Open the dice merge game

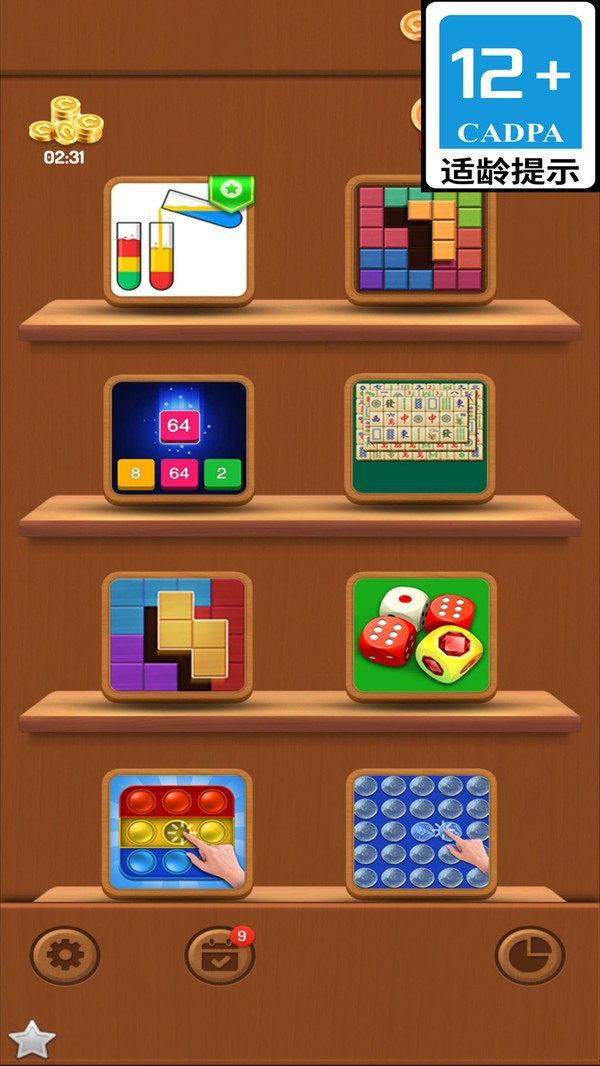420,636
